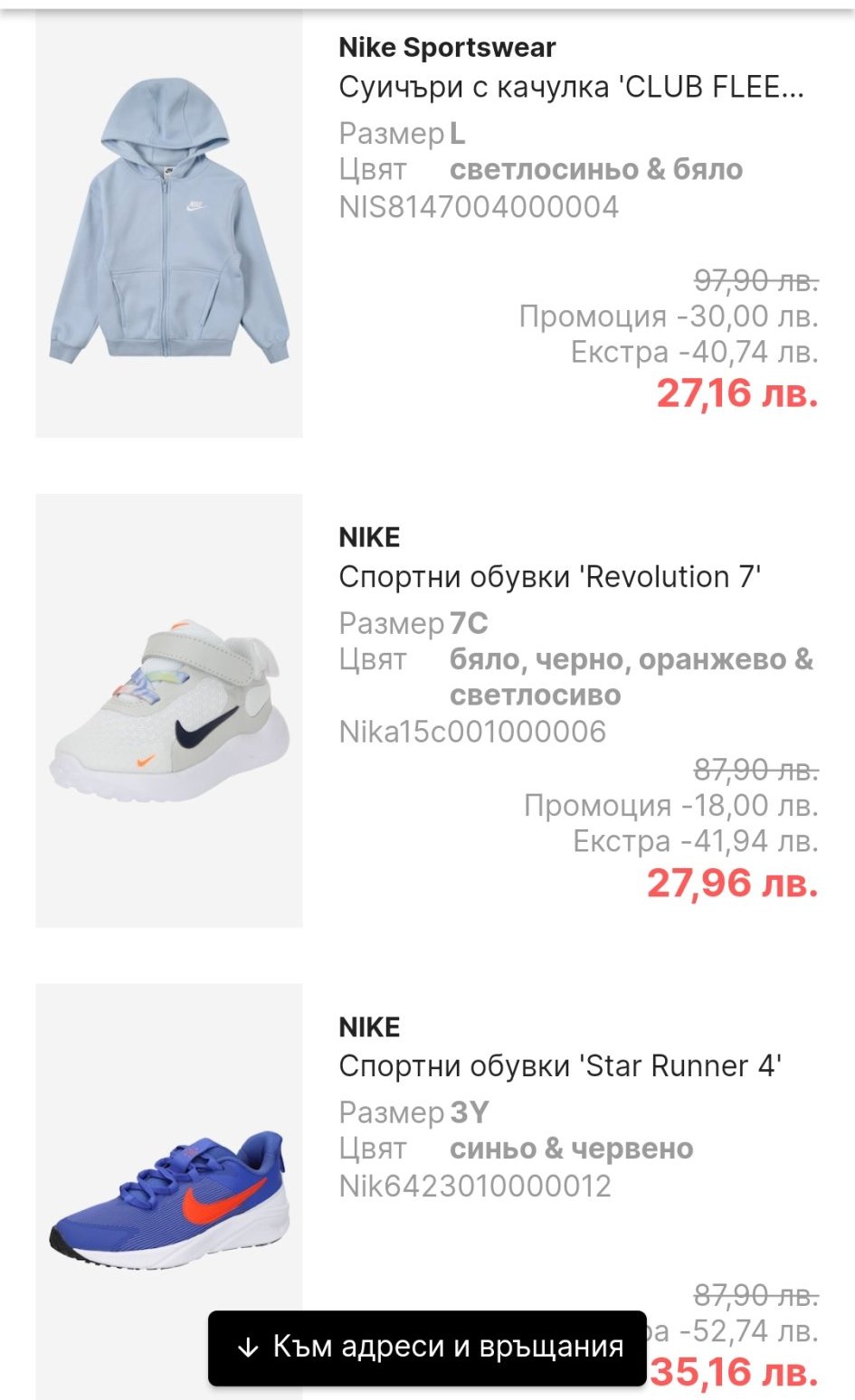This screenshot has height=1400, width=855.
Task: Tap the 'Към адреси и връщания' button
Action: (x=427, y=1348)
